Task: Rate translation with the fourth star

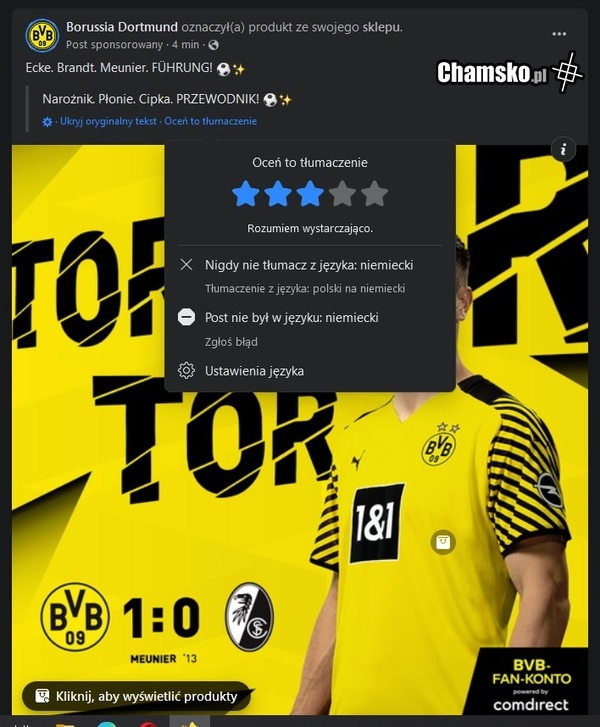Action: click(342, 194)
